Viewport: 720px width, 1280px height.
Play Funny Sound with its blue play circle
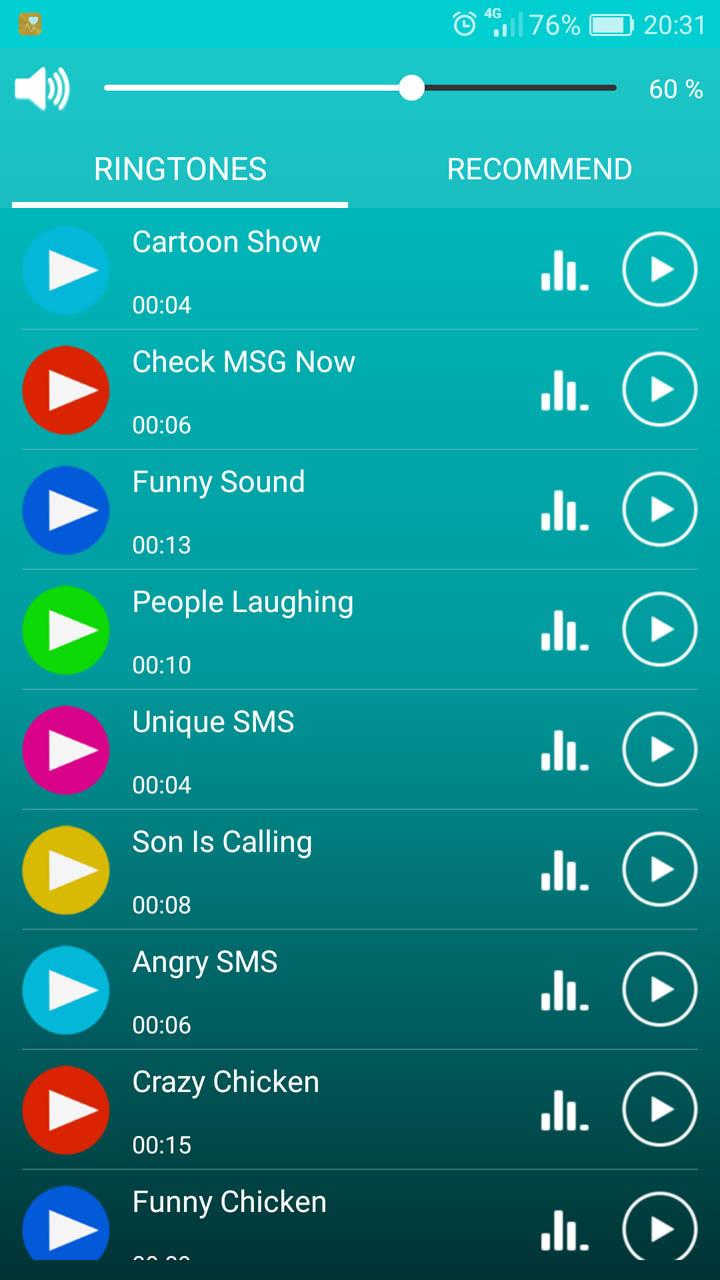66,510
